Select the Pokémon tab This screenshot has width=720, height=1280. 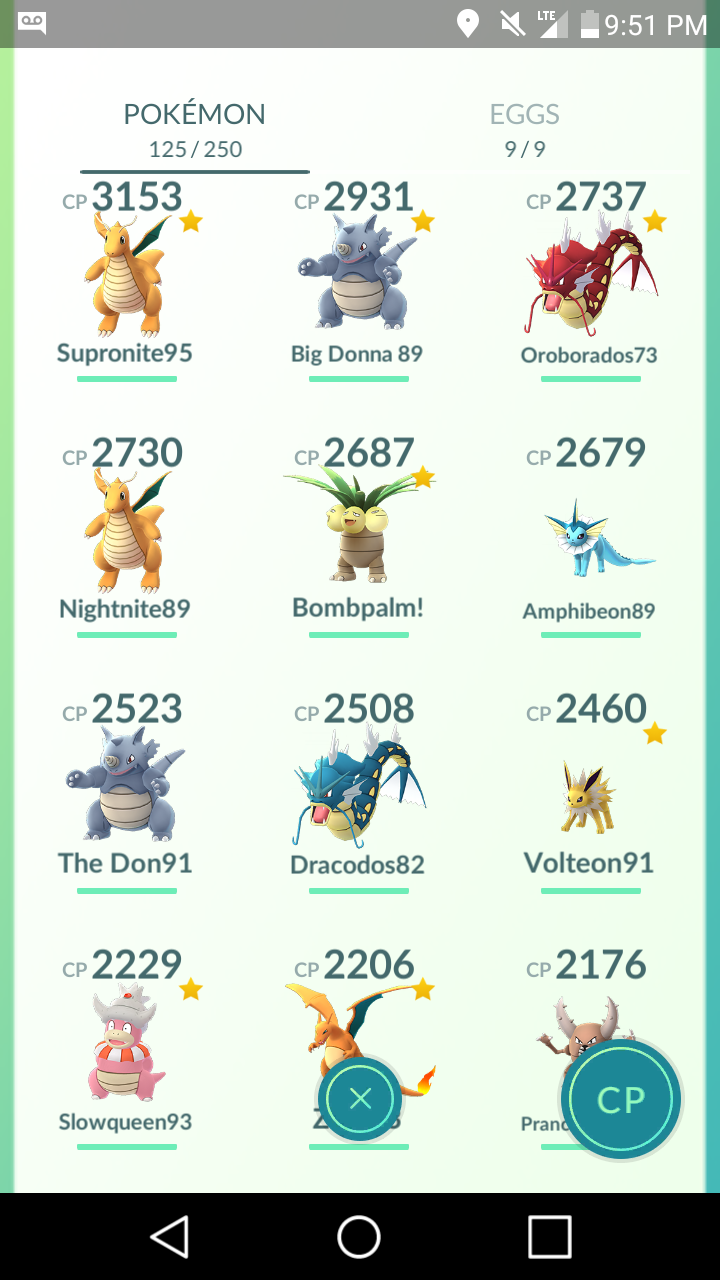click(194, 128)
